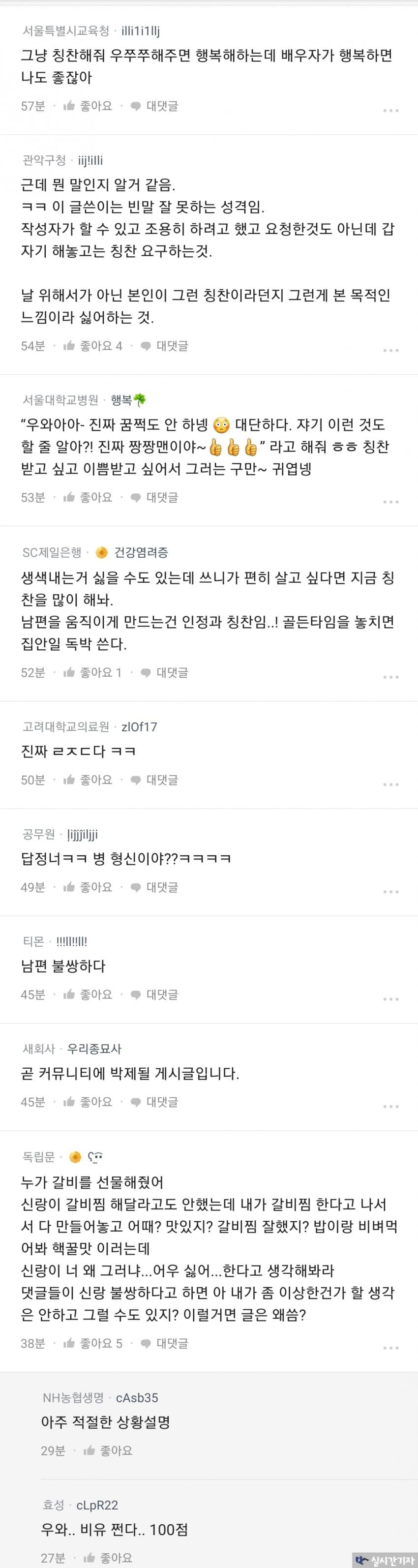The image size is (418, 1568).
Task: Reply to the 공무원 user's comment
Action: 154,887
